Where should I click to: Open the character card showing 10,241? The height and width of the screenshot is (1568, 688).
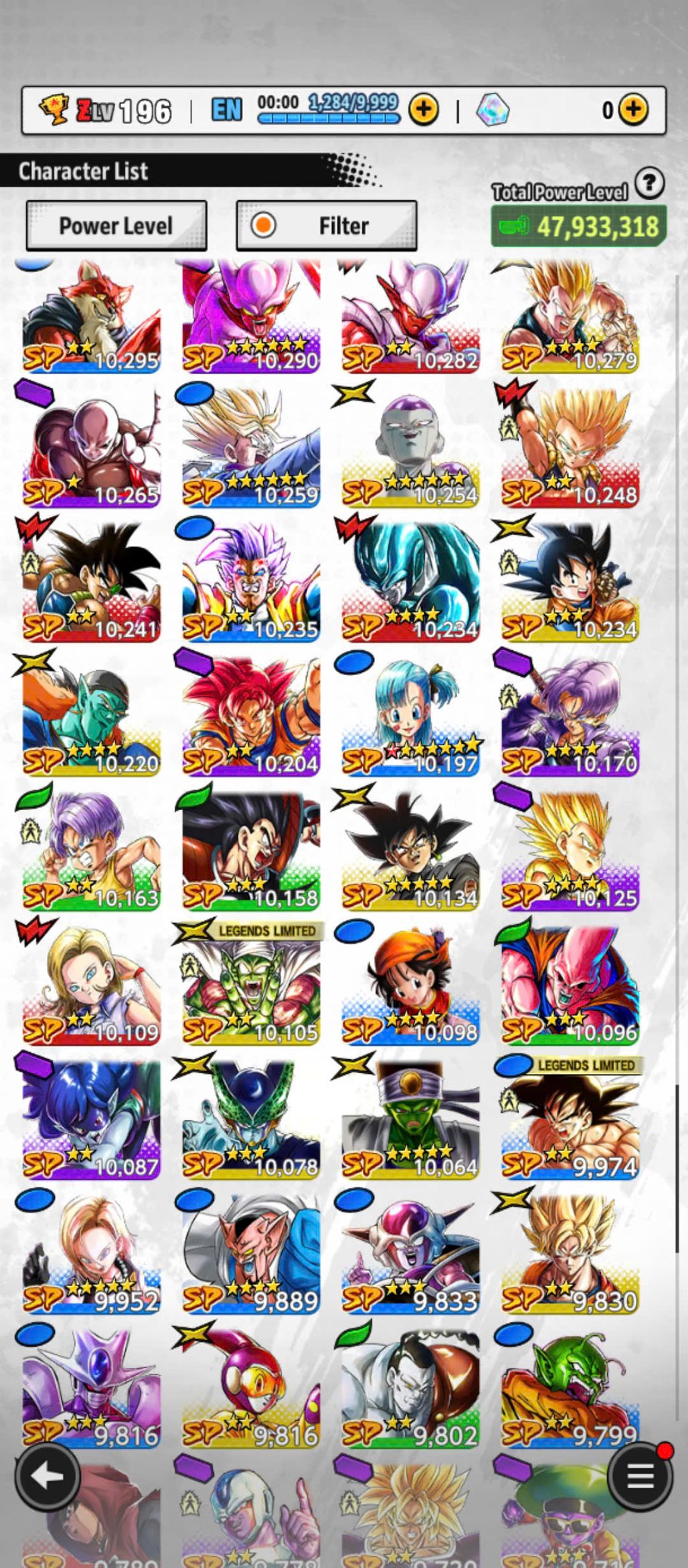pyautogui.click(x=91, y=581)
